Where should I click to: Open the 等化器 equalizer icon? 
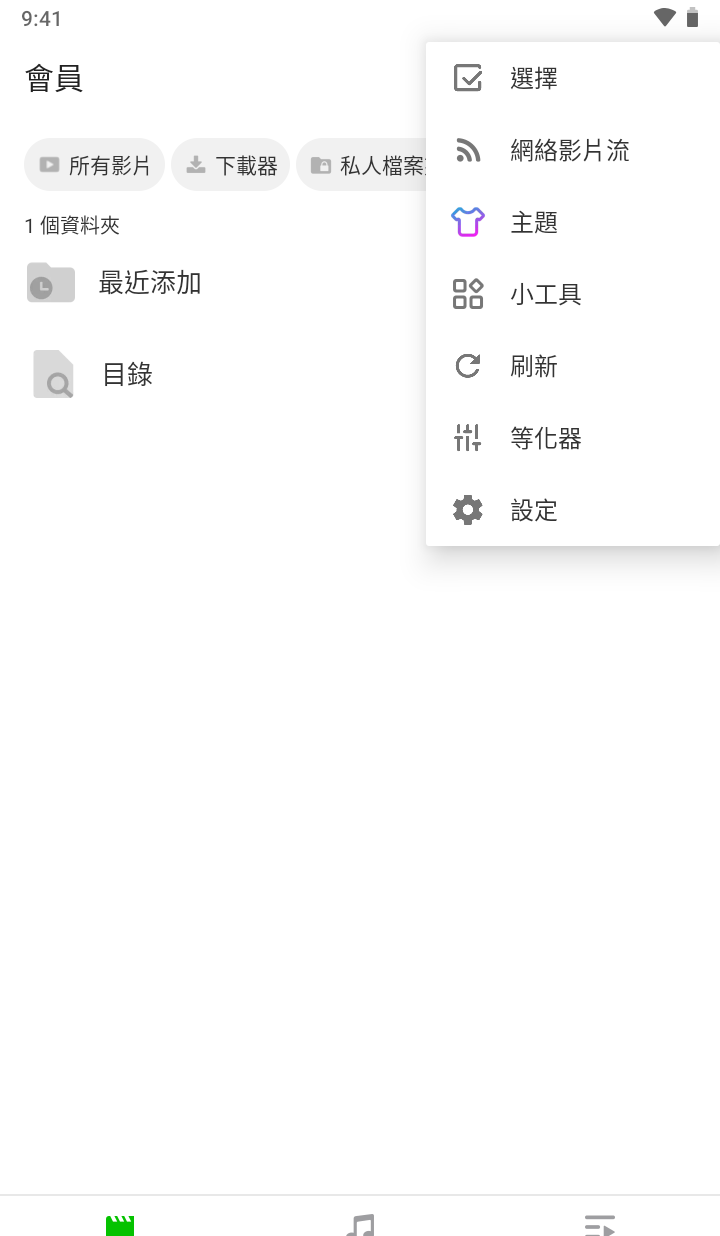pyautogui.click(x=467, y=438)
